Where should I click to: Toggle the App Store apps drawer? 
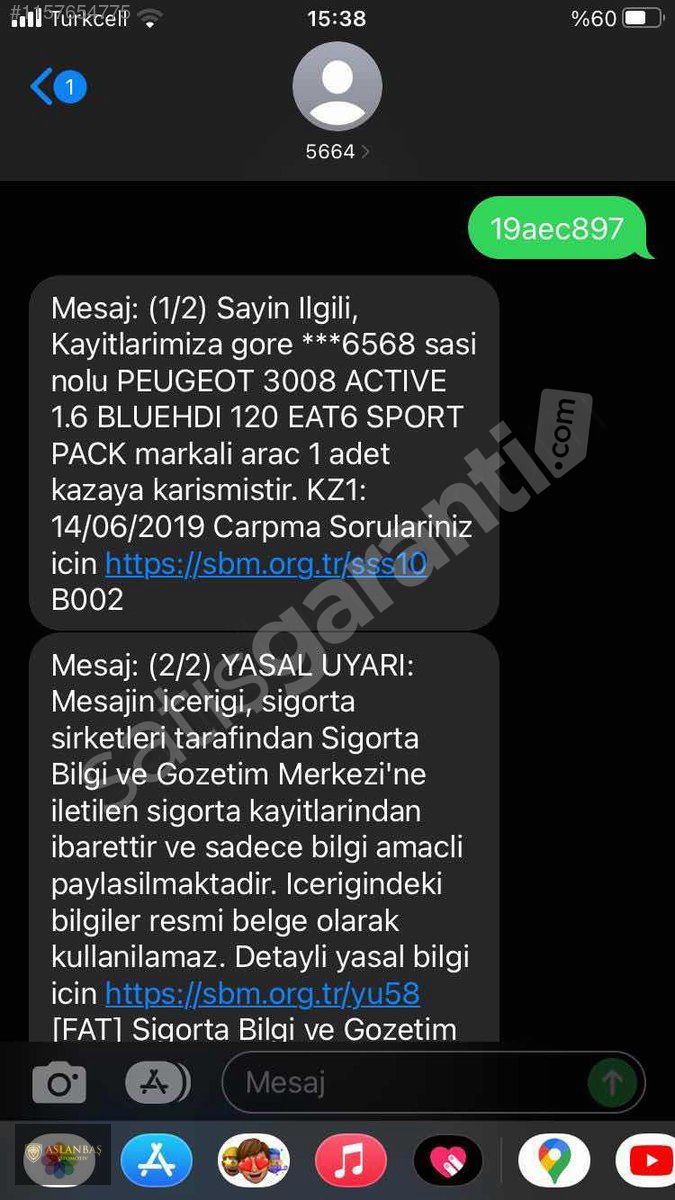pos(157,1083)
